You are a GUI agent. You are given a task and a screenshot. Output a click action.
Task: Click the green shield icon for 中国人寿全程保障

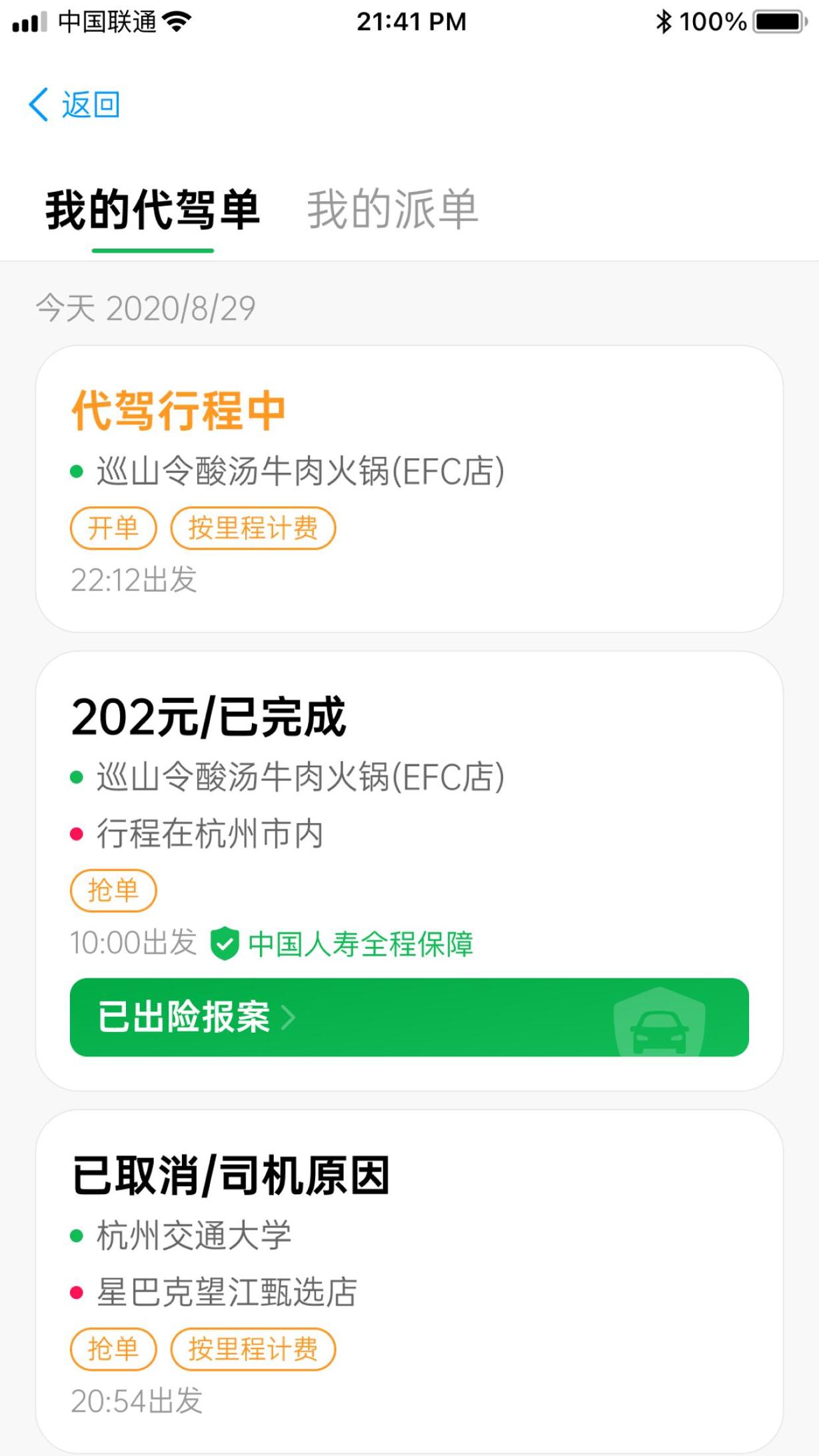(225, 942)
